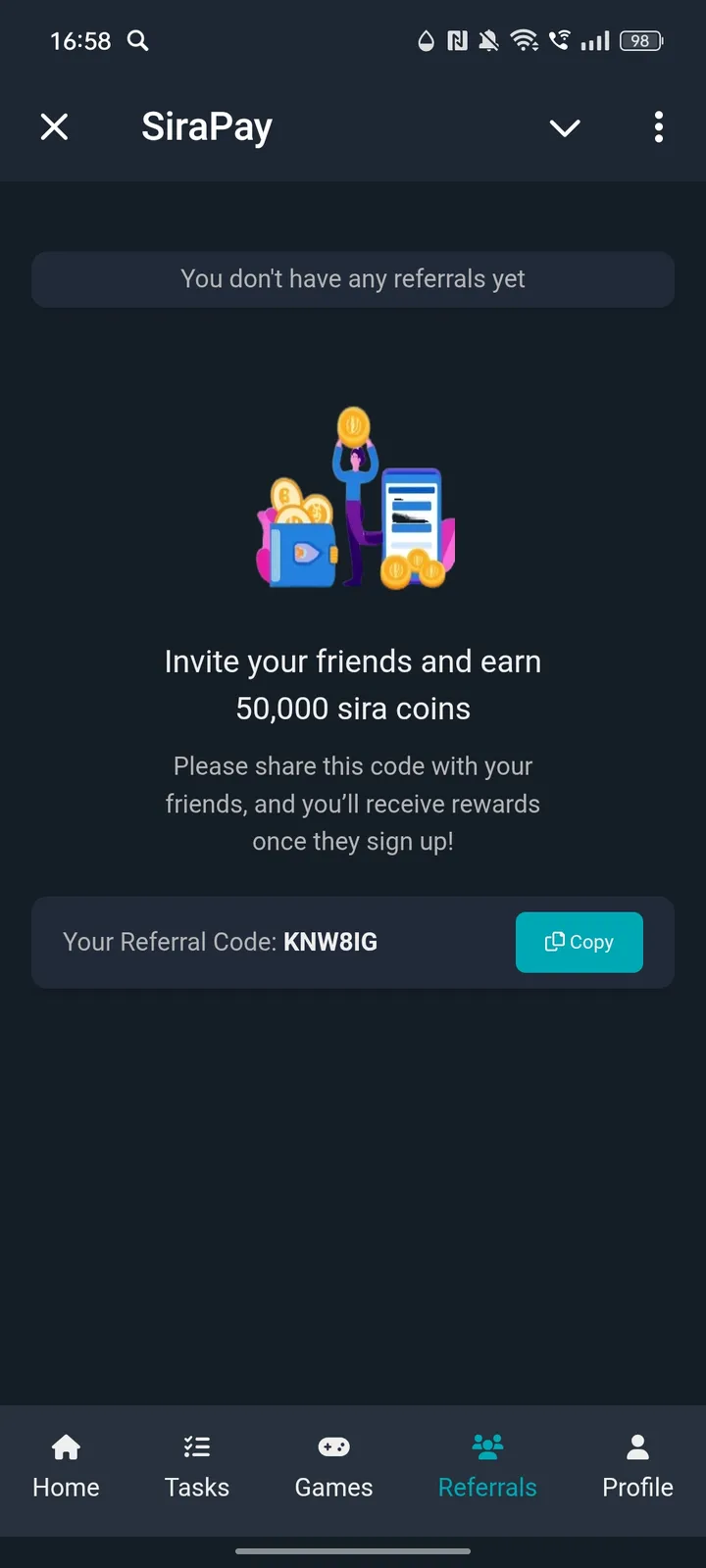The height and width of the screenshot is (1568, 706).
Task: Collapse the SiraPay page header dropdown
Action: tap(565, 127)
